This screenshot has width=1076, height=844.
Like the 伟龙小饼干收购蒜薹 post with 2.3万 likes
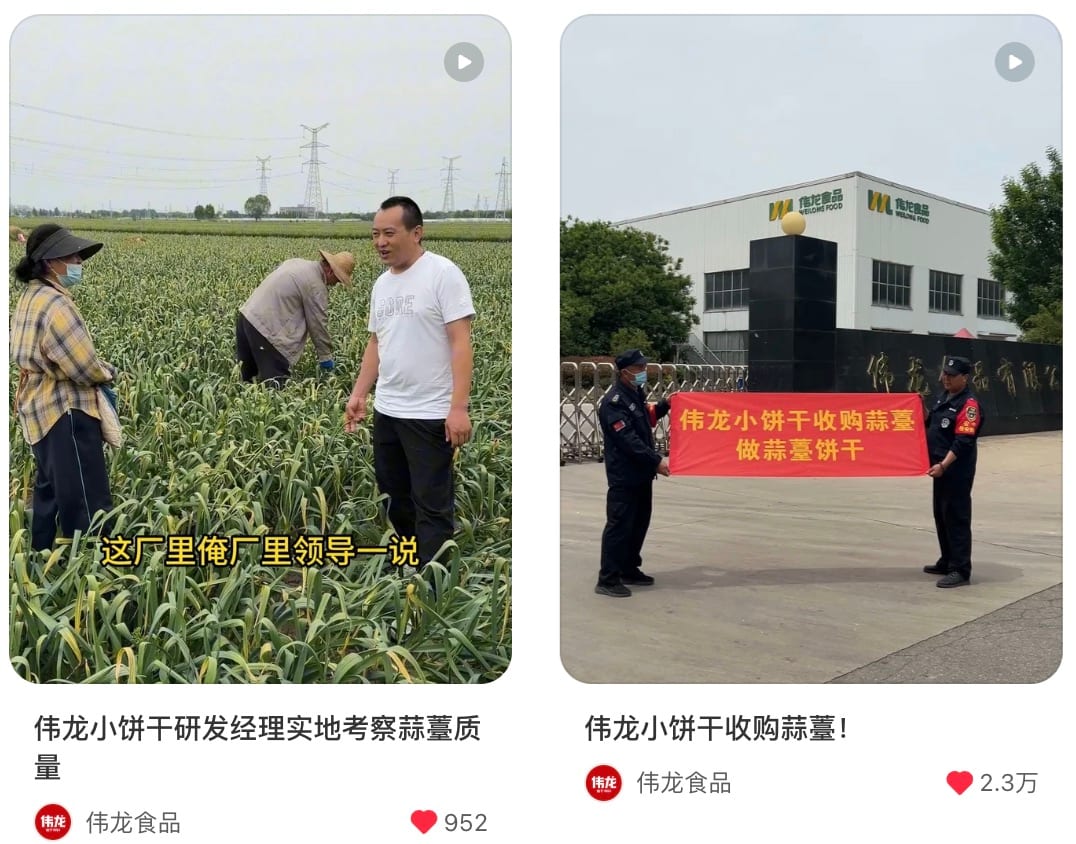tap(959, 782)
